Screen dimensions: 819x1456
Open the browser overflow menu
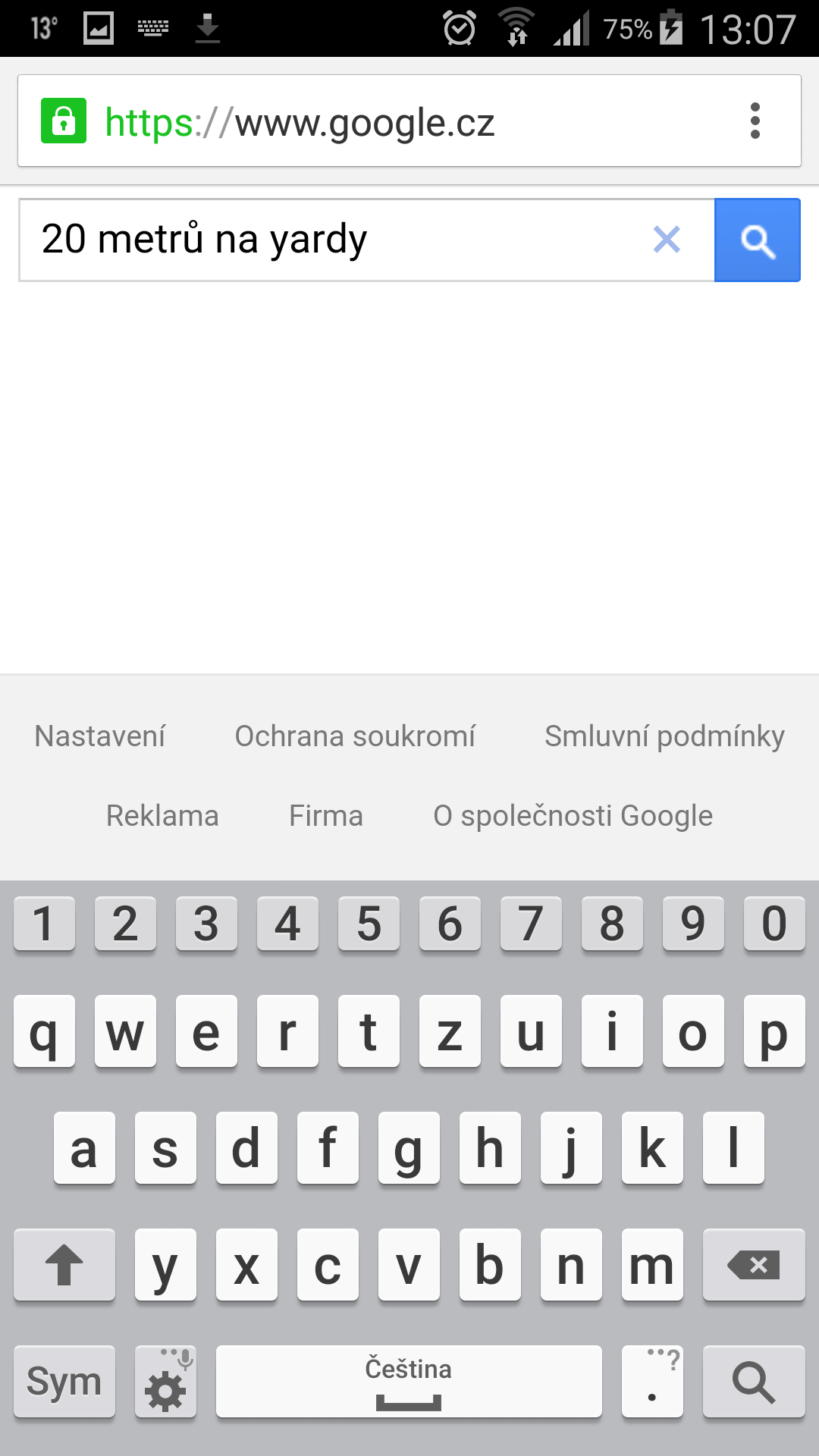pyautogui.click(x=755, y=121)
